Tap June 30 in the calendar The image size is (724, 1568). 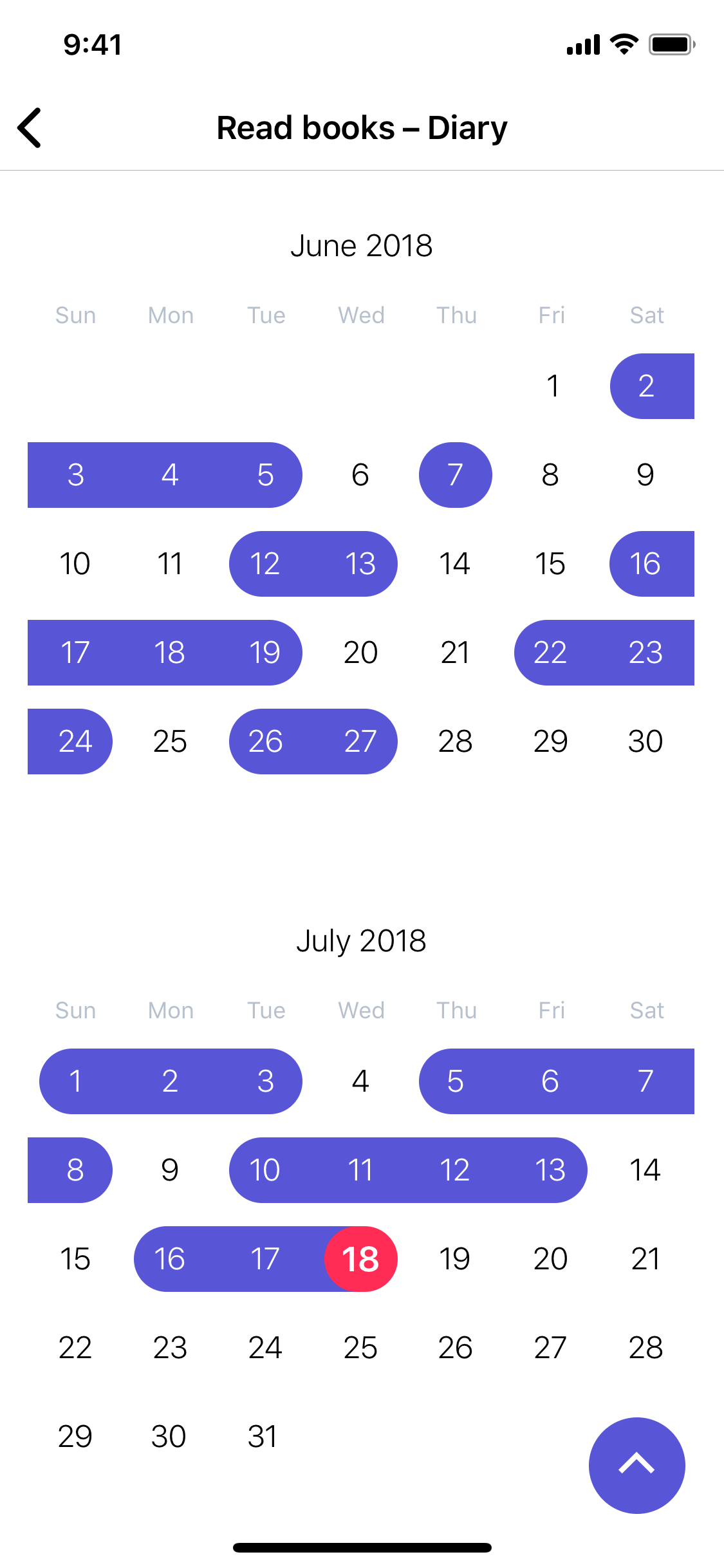(645, 742)
